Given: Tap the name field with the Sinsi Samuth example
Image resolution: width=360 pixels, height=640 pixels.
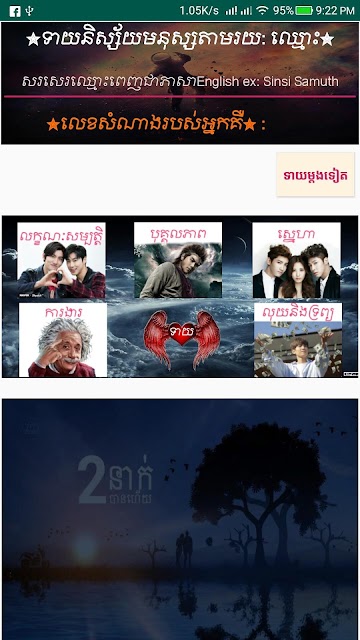Looking at the screenshot, I should pos(180,82).
